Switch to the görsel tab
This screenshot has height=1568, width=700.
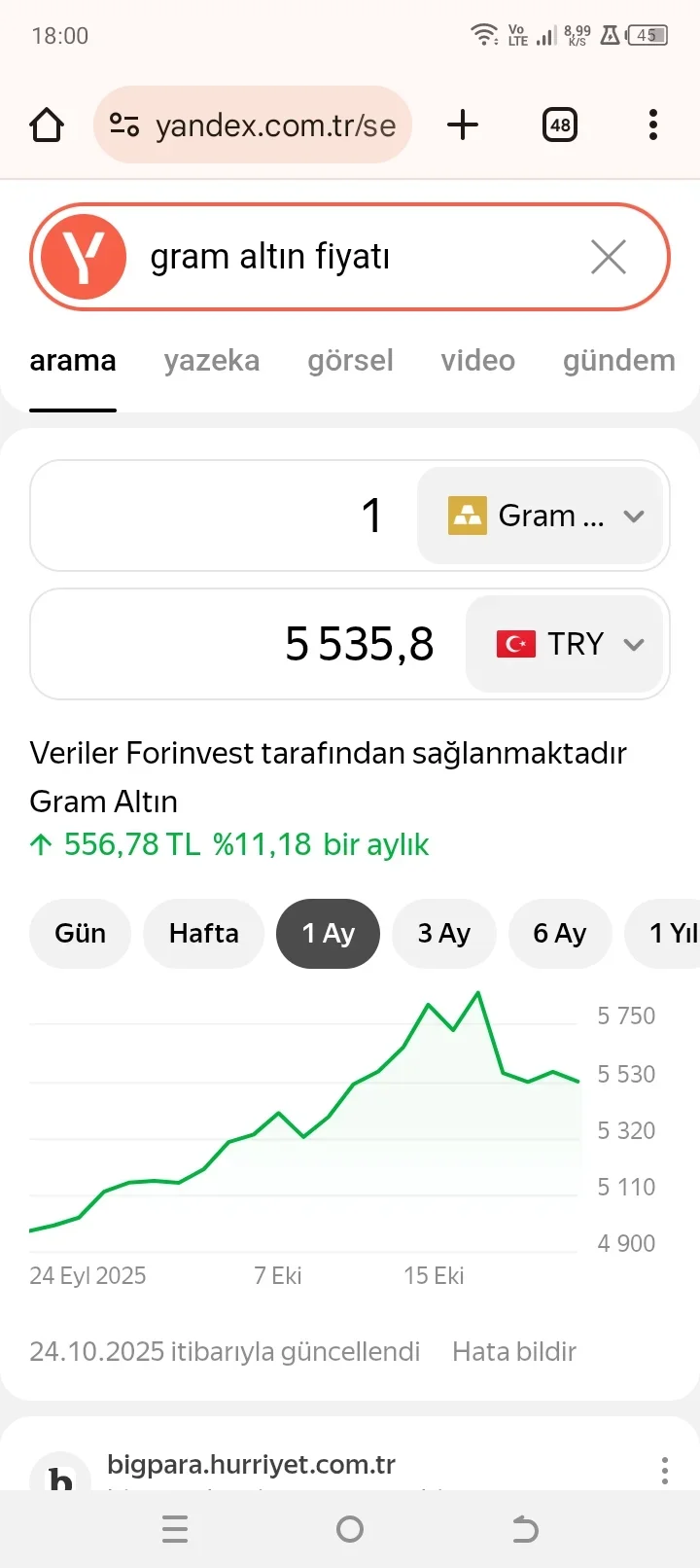(350, 361)
